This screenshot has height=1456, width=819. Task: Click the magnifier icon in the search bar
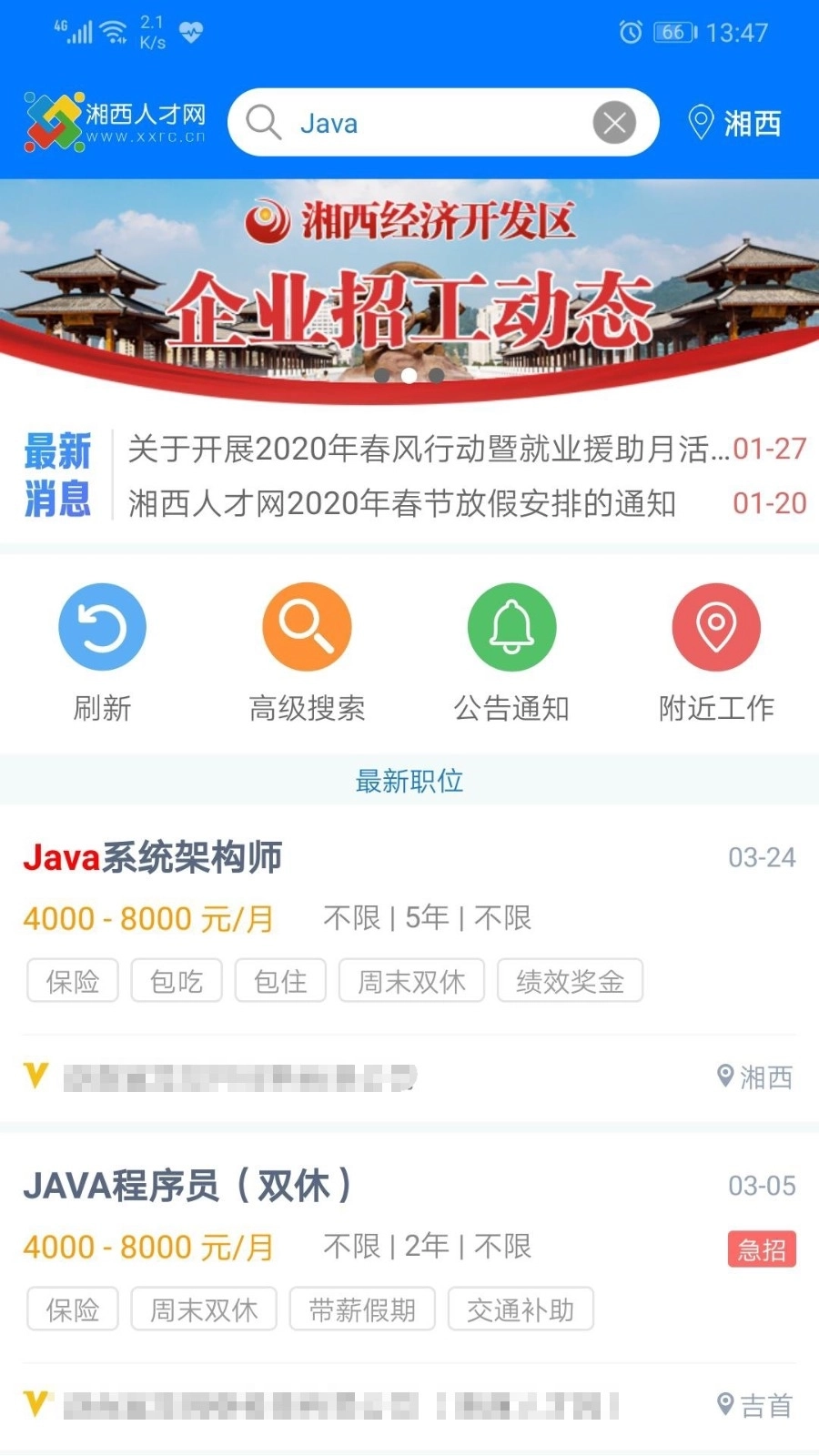pyautogui.click(x=264, y=123)
